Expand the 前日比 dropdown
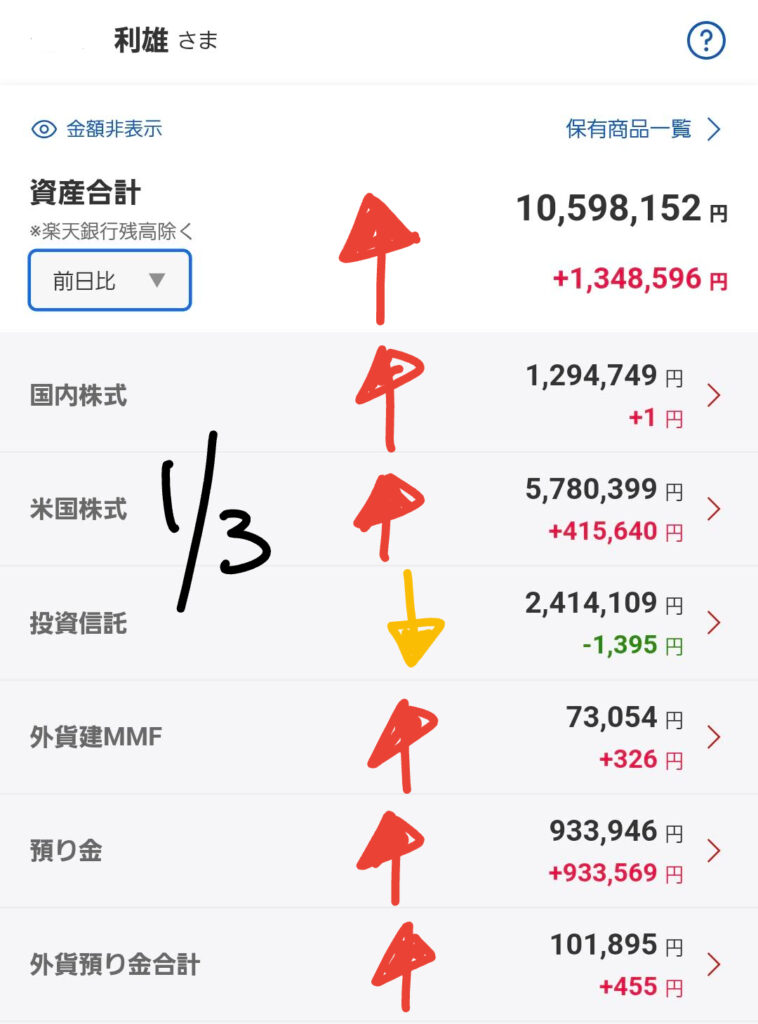The width and height of the screenshot is (758, 1024). [110, 281]
